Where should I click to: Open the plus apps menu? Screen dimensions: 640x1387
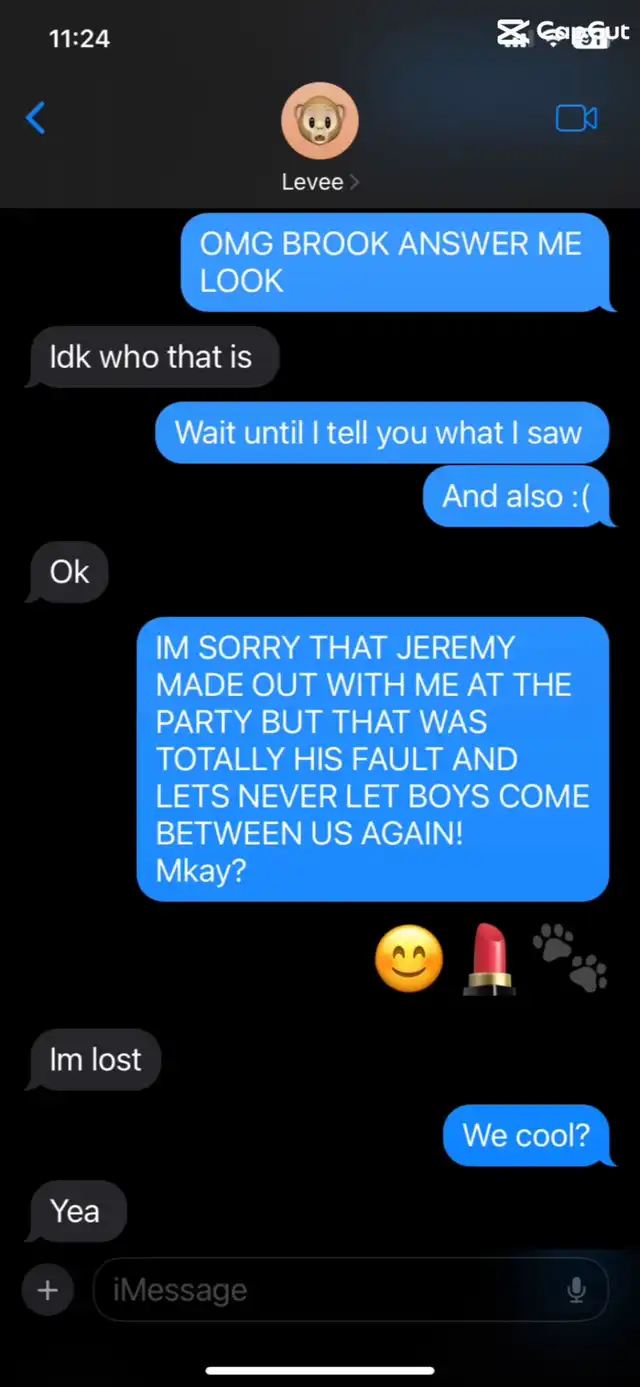point(47,1290)
